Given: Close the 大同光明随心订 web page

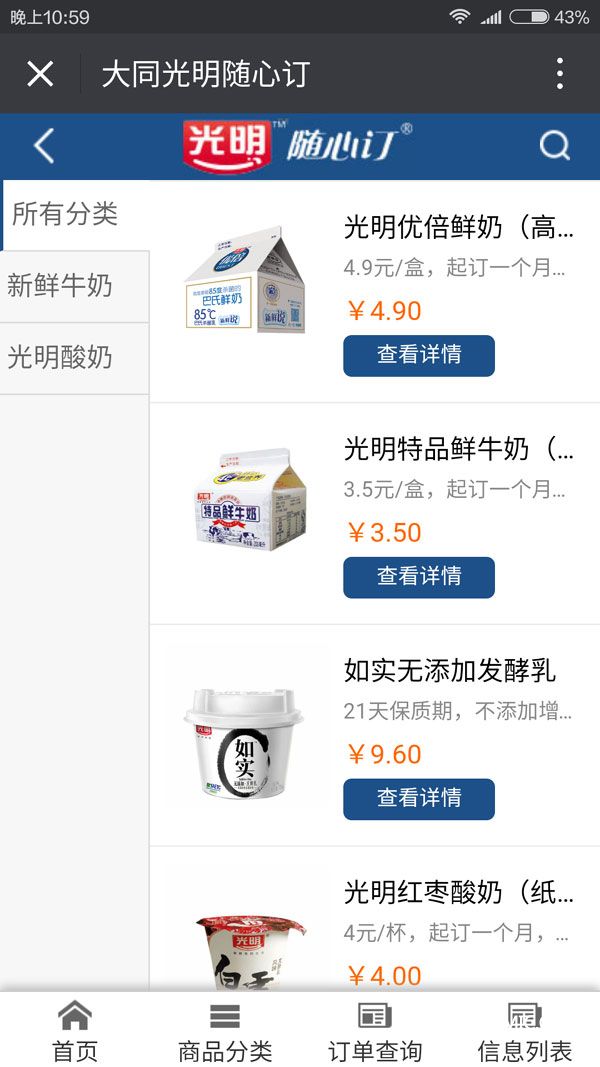Looking at the screenshot, I should (40, 74).
